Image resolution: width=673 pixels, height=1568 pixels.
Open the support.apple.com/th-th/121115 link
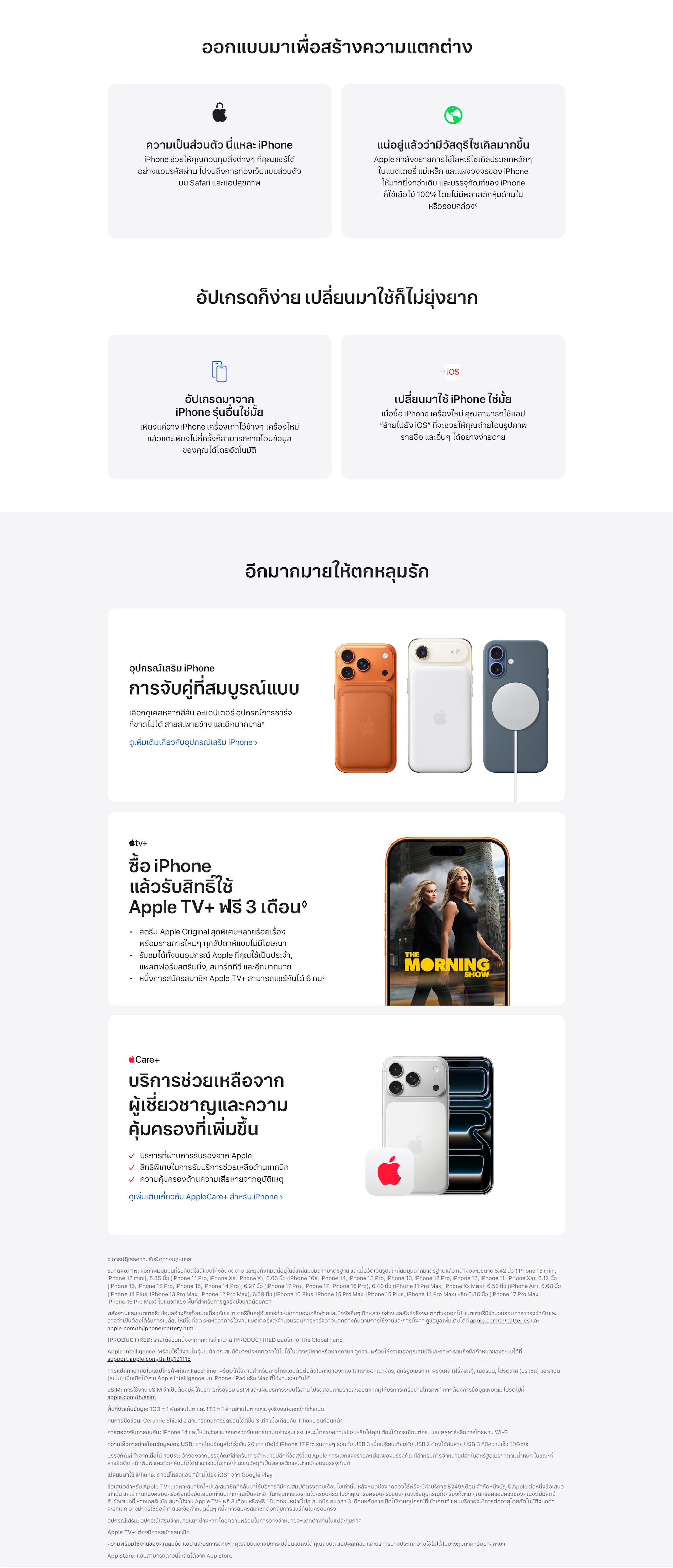click(149, 1359)
